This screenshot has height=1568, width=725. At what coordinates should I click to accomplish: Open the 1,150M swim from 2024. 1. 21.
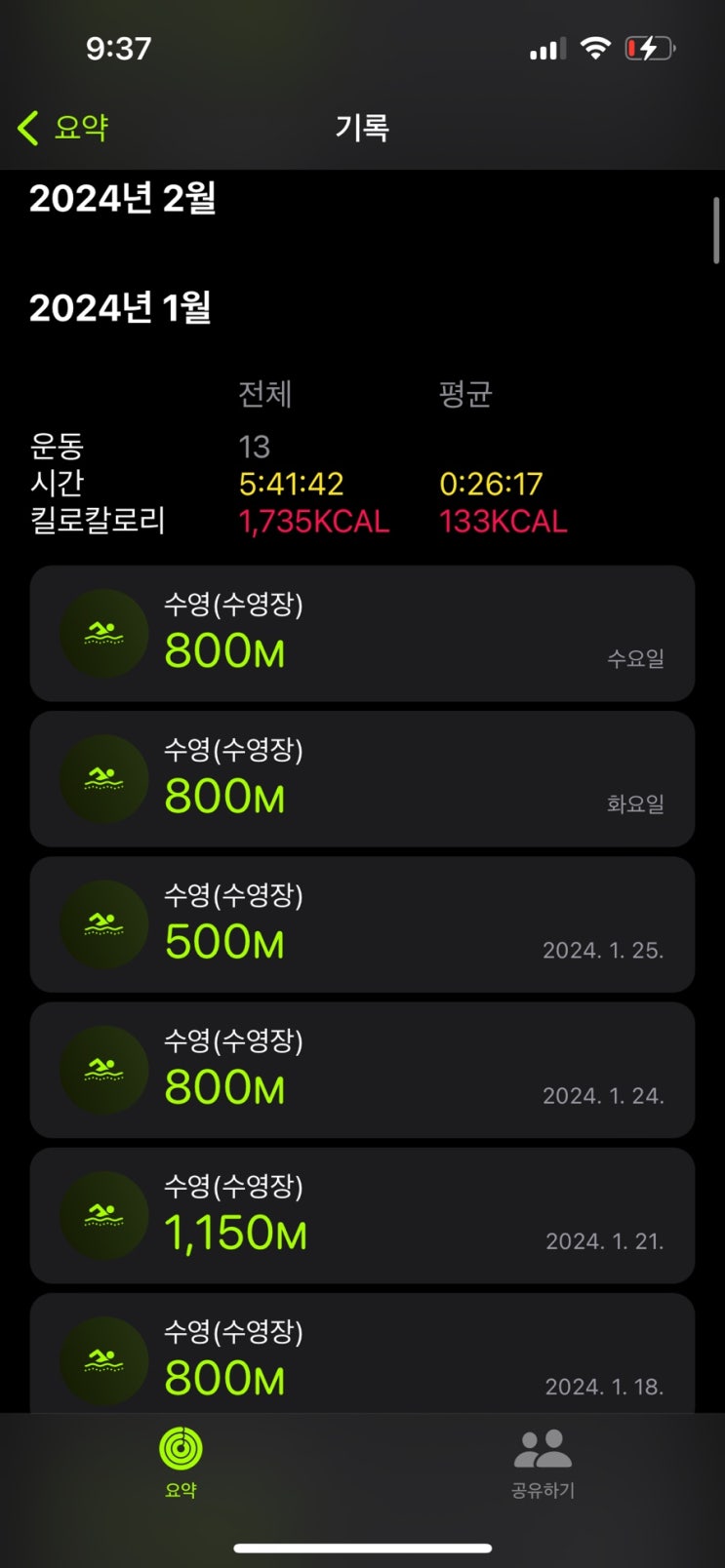point(362,1215)
